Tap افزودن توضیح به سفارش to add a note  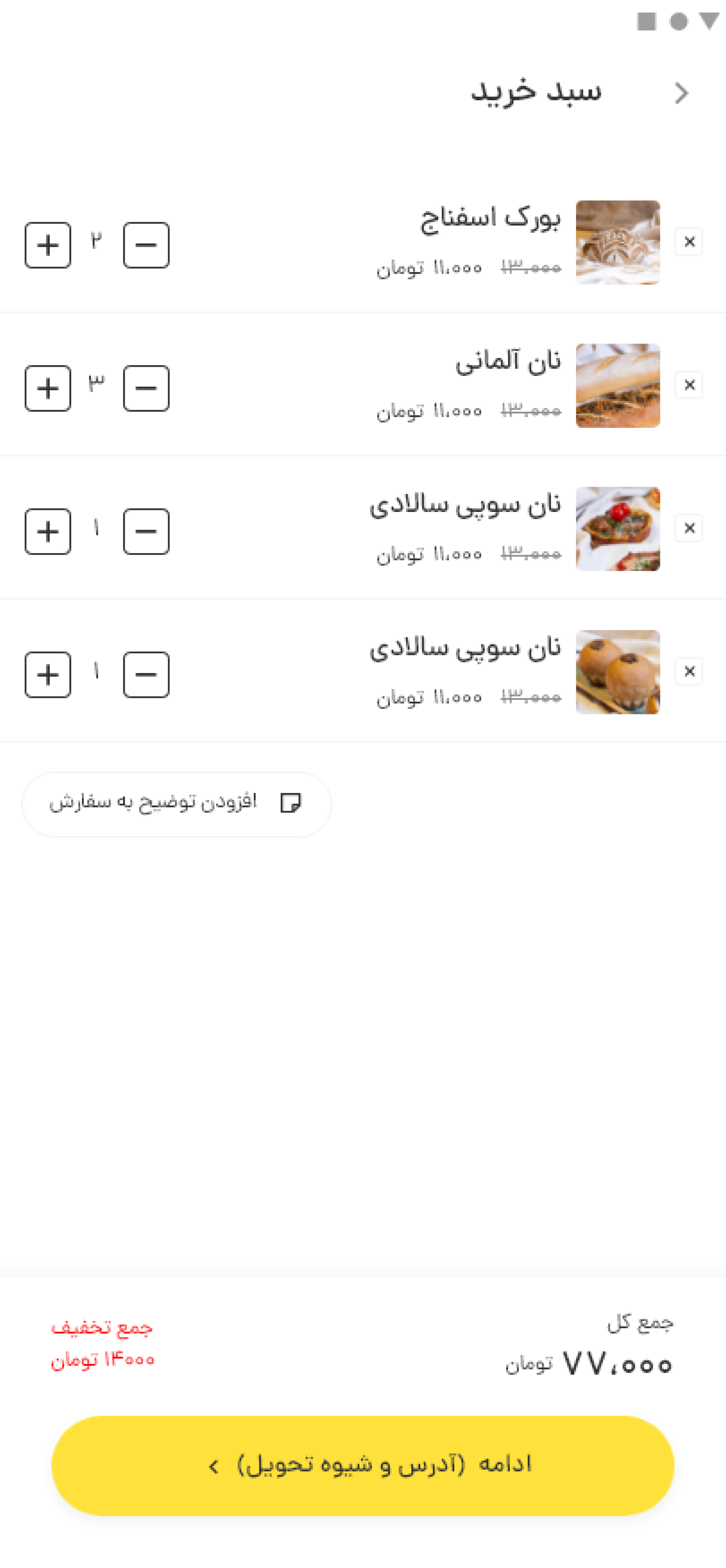[x=176, y=803]
